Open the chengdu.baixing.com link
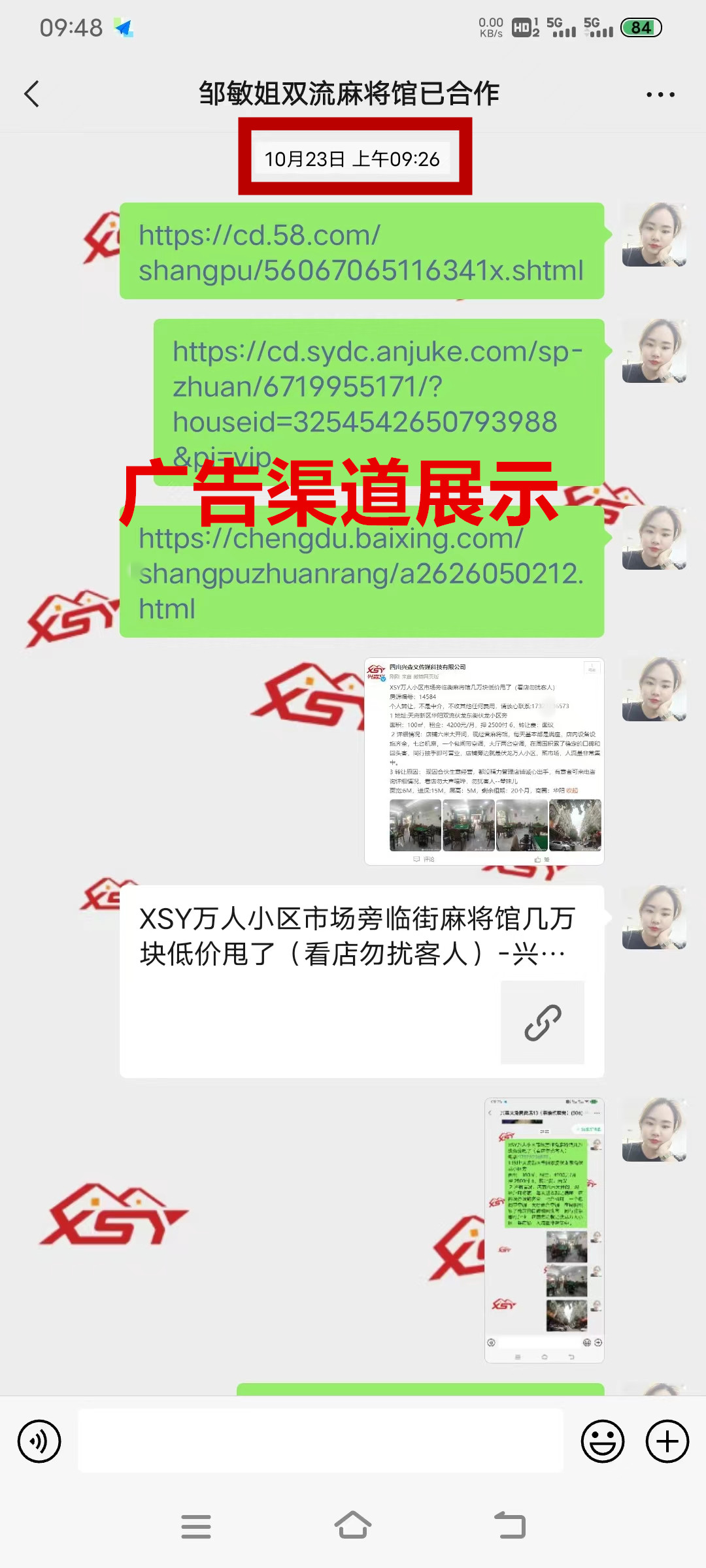The height and width of the screenshot is (1568, 706). 361,574
